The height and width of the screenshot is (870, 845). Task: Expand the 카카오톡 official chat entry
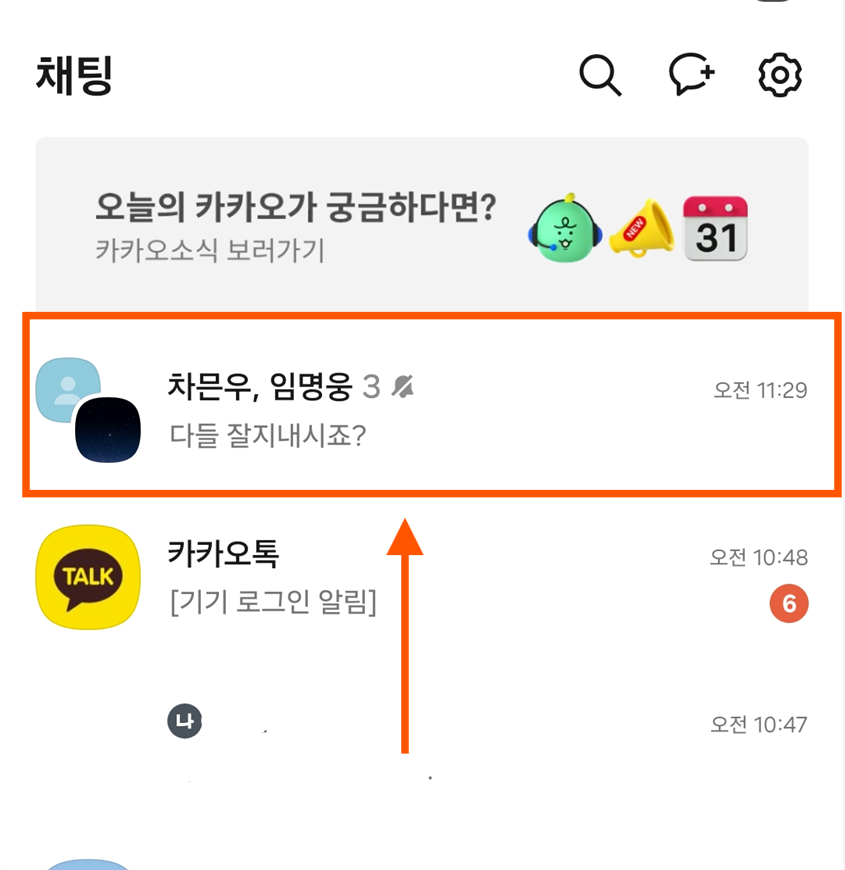coord(420,578)
